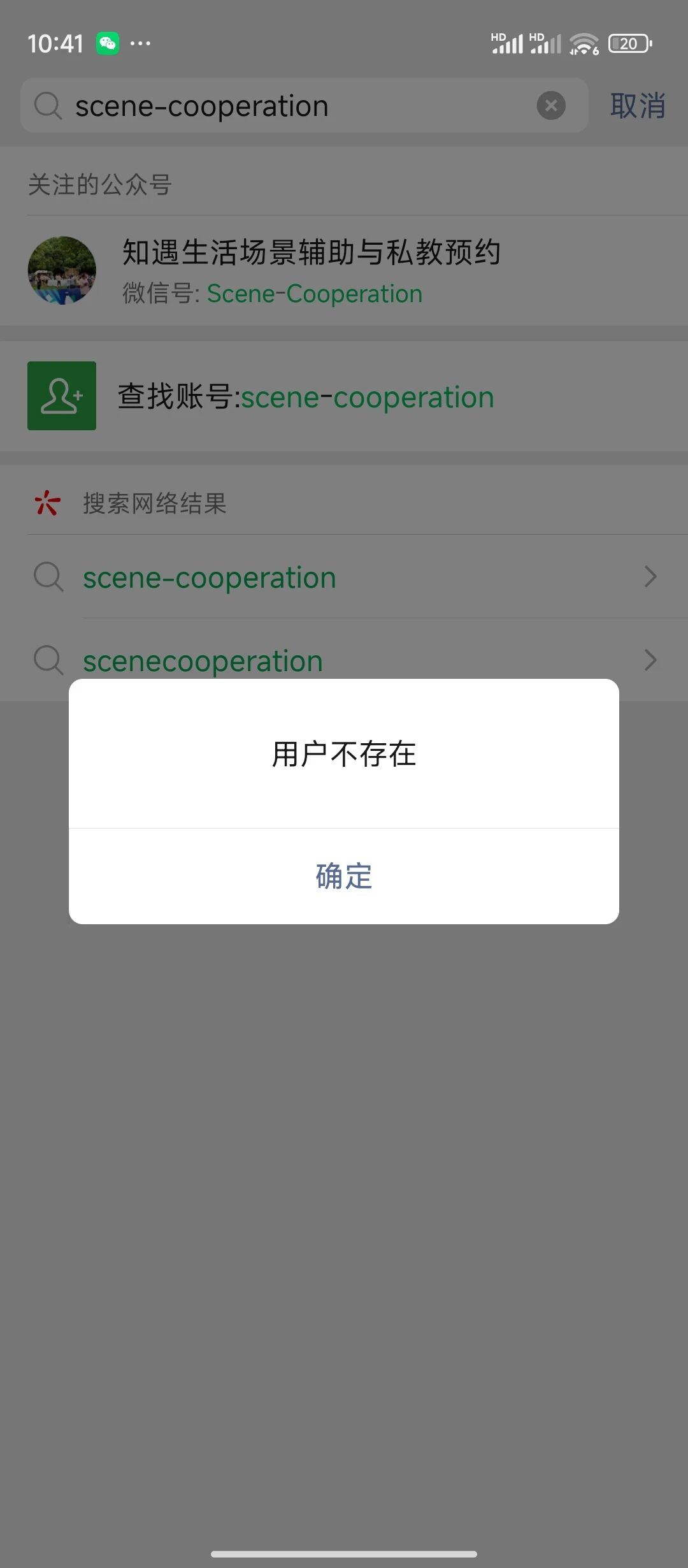The width and height of the screenshot is (688, 1568).
Task: Select the 关注的公众号 section header
Action: coord(102,184)
